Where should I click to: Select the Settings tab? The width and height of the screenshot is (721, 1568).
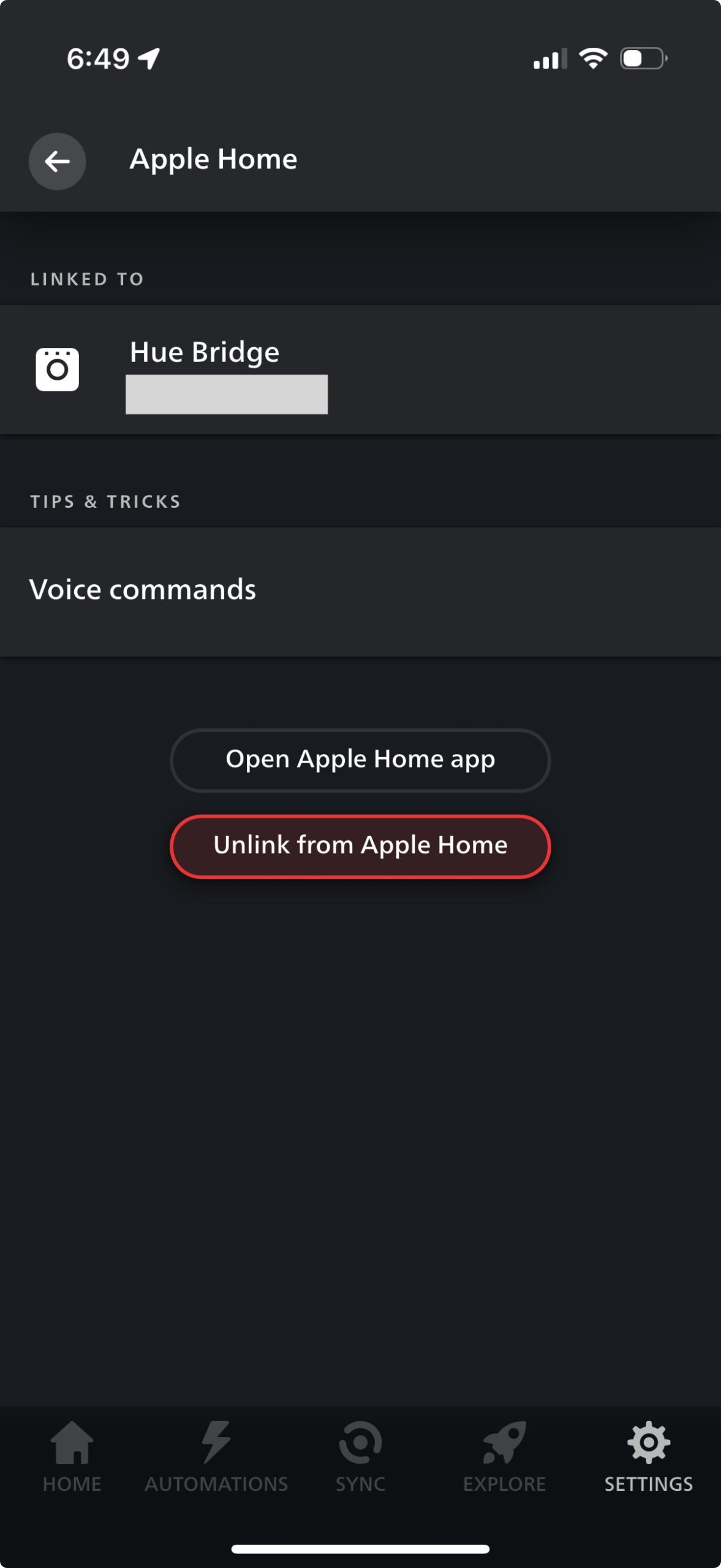[x=648, y=1458]
